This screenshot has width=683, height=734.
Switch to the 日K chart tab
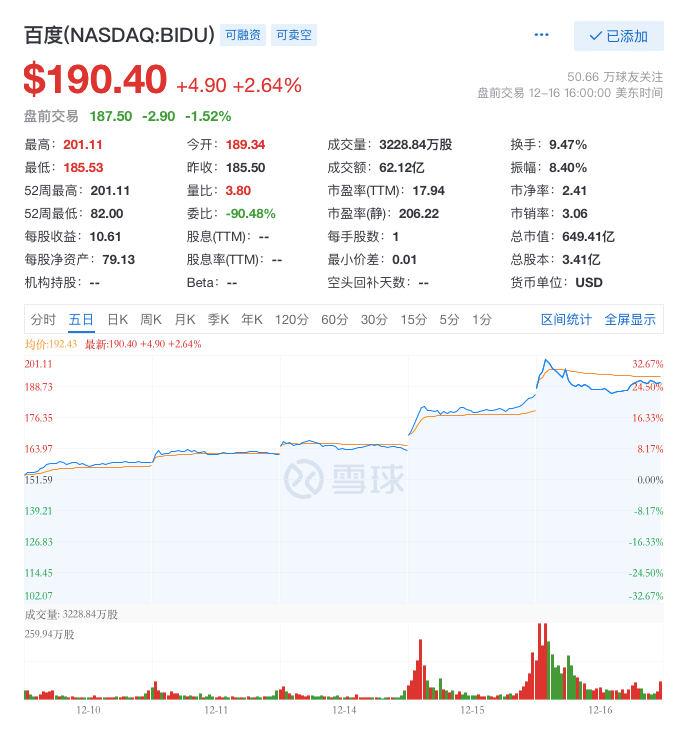(118, 320)
